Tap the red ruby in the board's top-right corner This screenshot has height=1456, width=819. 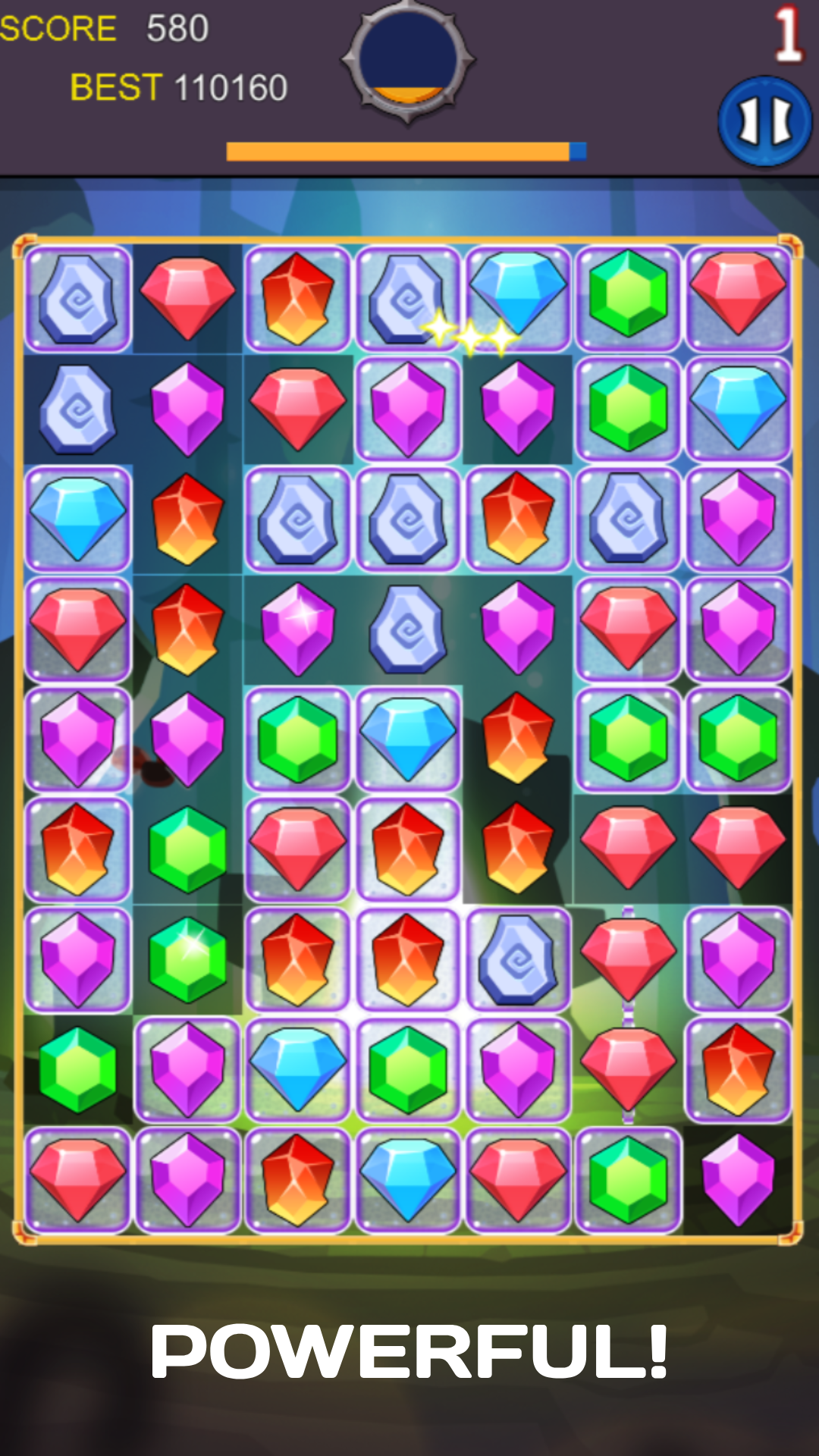click(738, 294)
